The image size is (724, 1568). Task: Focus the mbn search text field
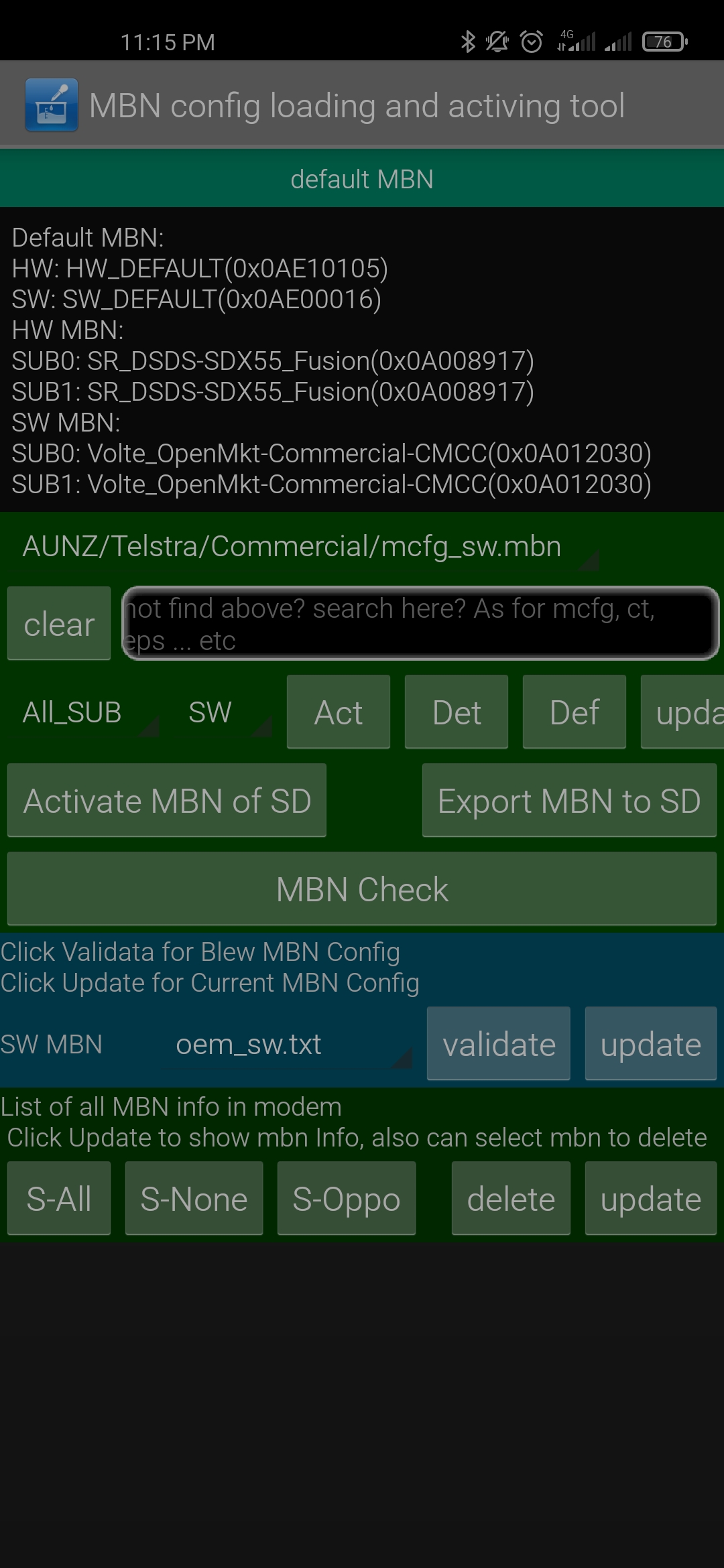420,623
